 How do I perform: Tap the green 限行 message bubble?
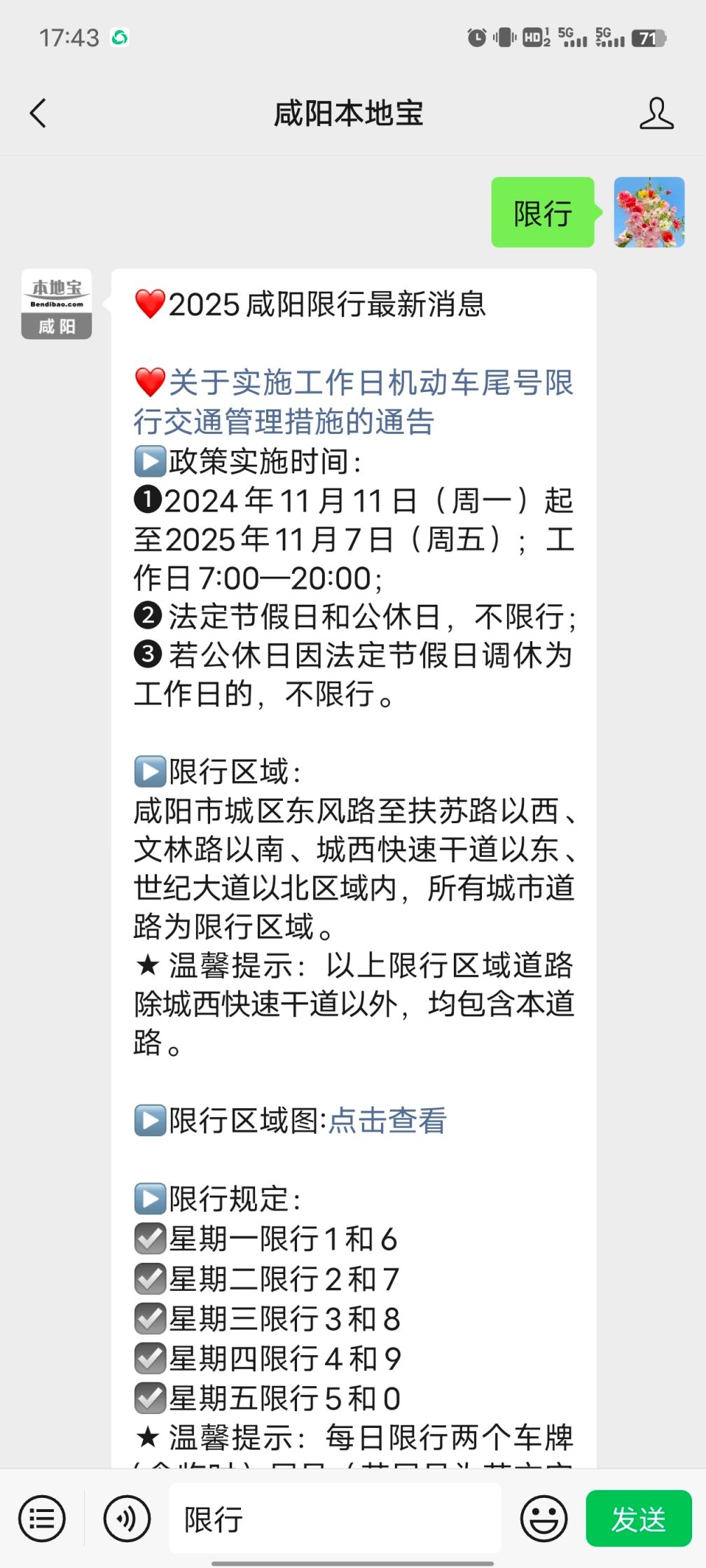(541, 212)
